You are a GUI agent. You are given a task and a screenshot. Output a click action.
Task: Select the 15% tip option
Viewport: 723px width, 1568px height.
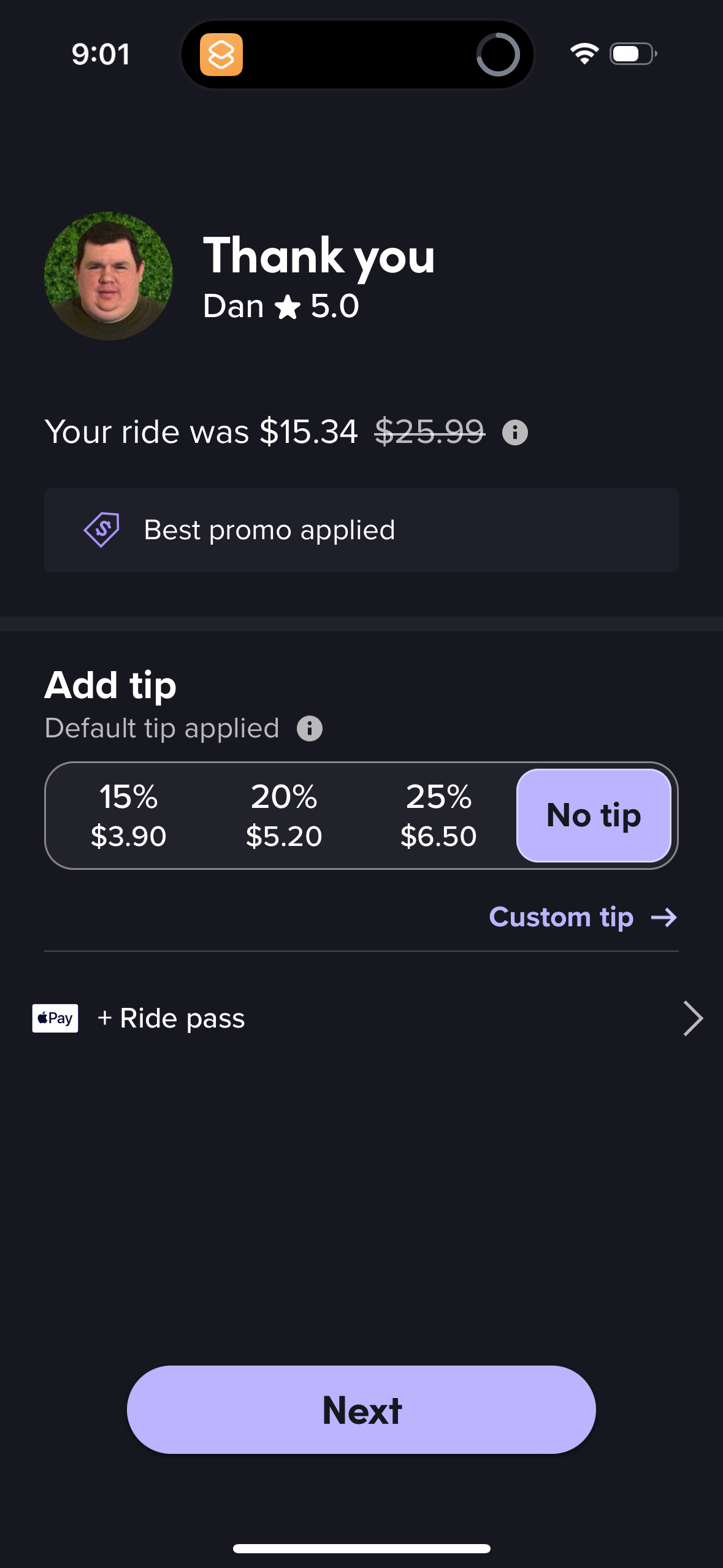128,815
